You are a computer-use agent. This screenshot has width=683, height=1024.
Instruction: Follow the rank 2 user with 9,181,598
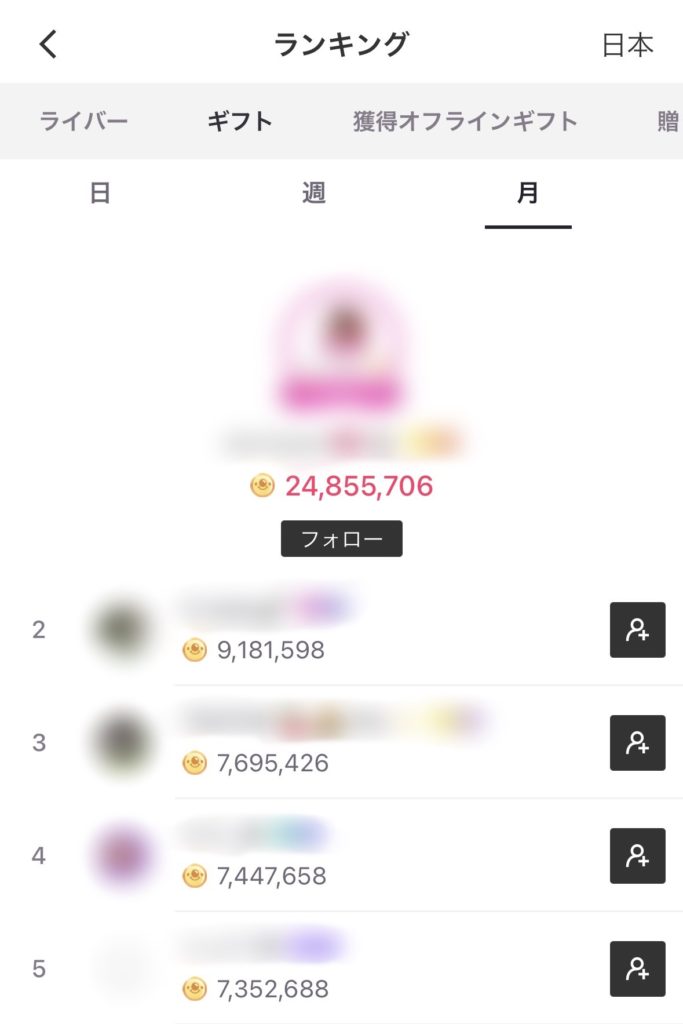tap(637, 630)
